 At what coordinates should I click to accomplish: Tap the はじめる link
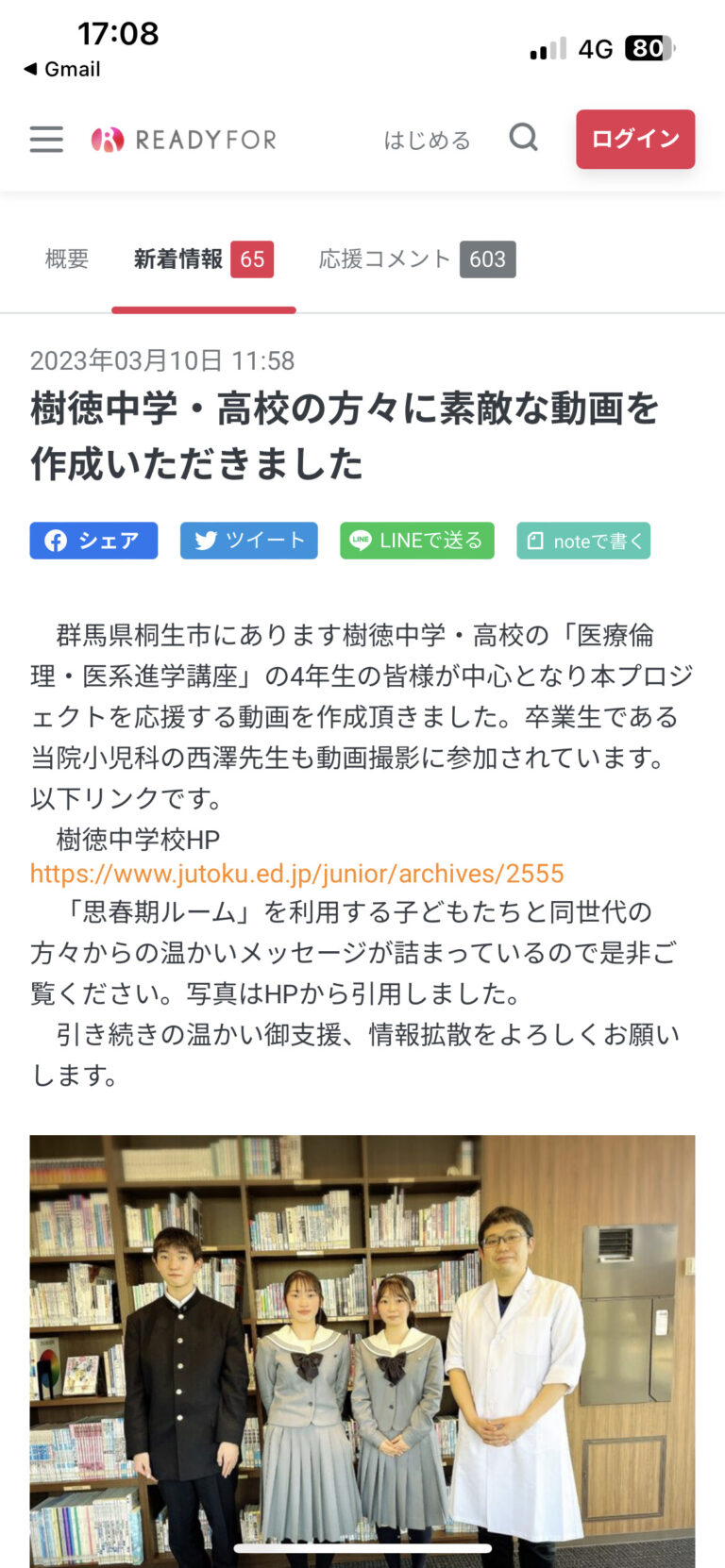427,141
